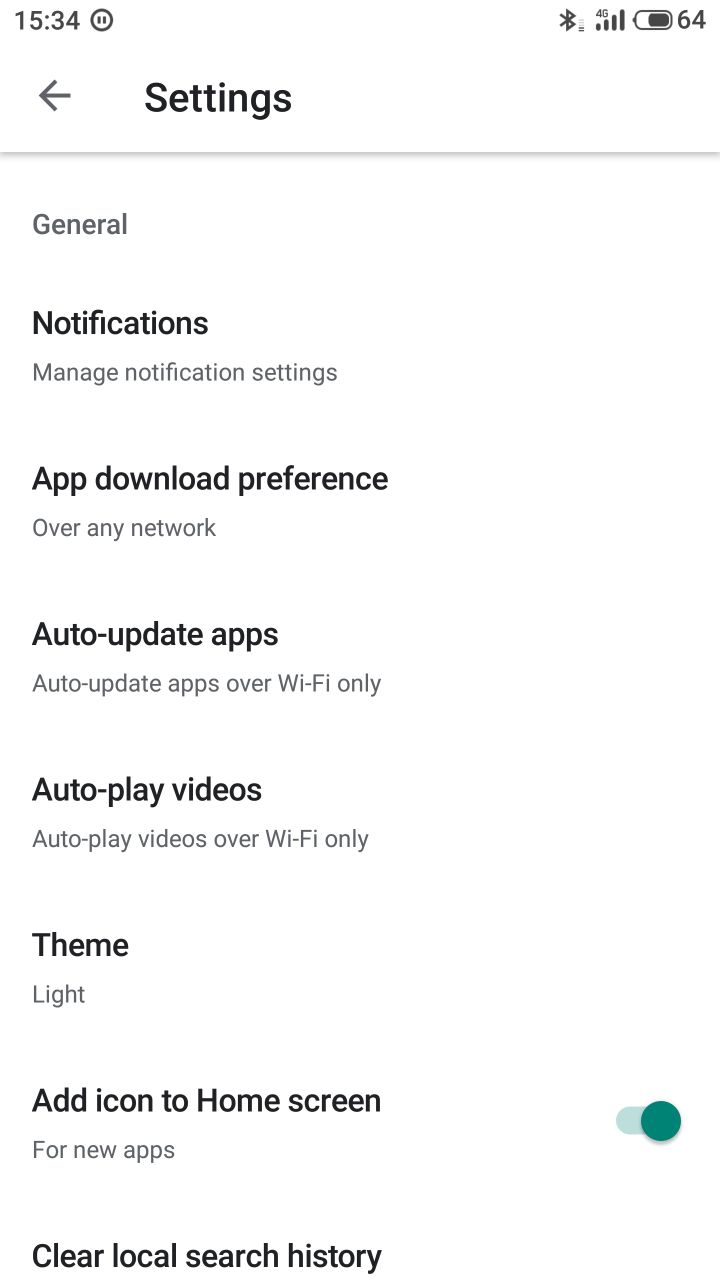Open Auto-play videos setting

pyautogui.click(x=360, y=813)
